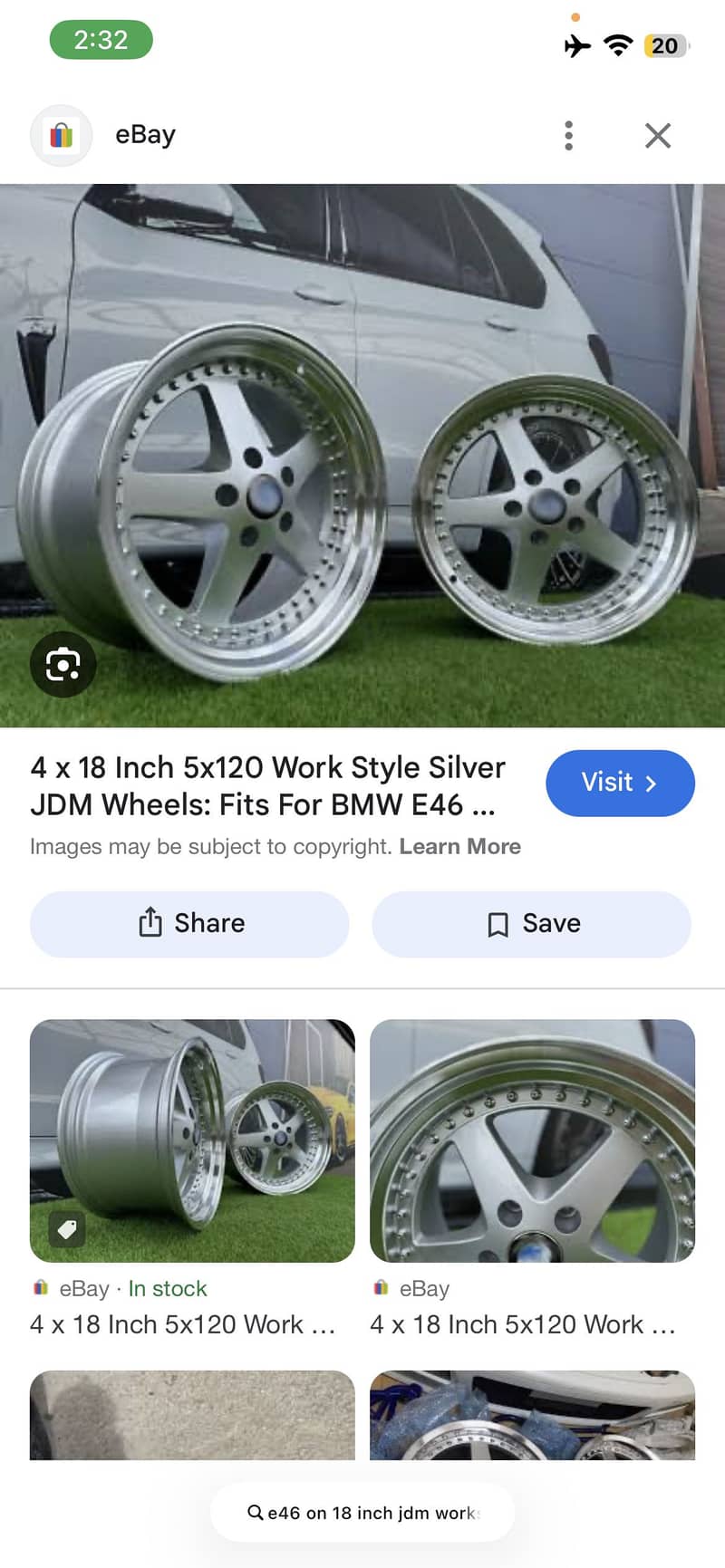Open the three-dot overflow menu
This screenshot has height=1568, width=725.
click(568, 134)
